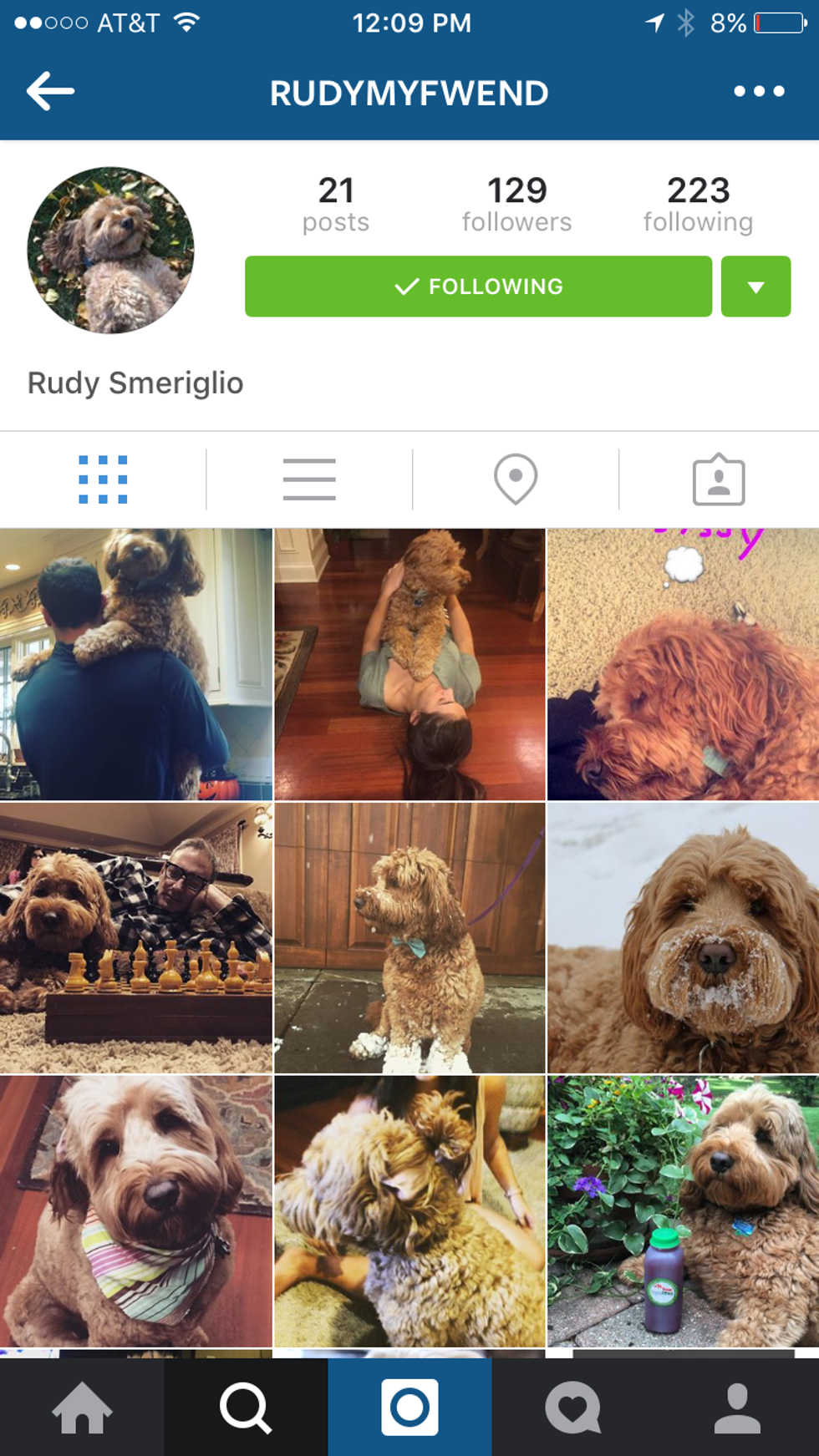Go back using the arrow

pos(51,92)
